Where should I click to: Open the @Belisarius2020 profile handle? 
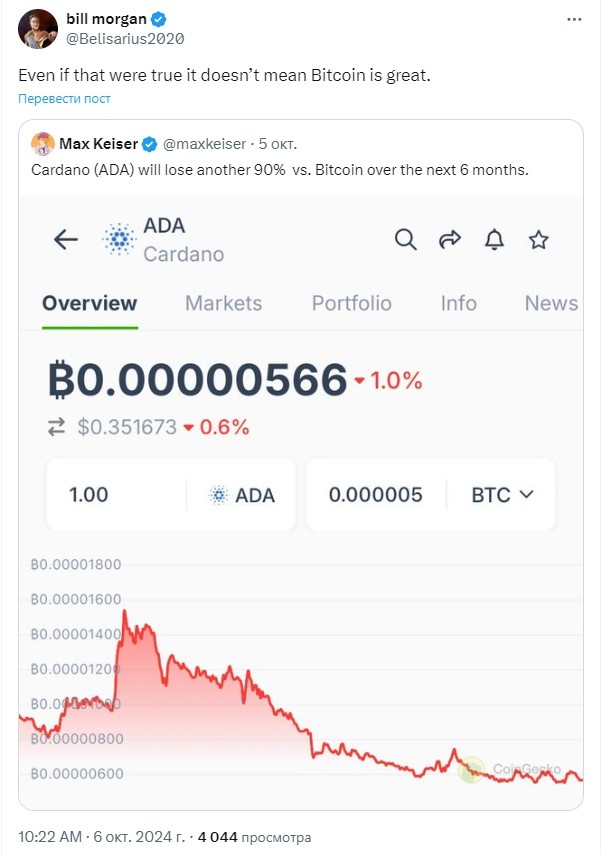point(125,37)
